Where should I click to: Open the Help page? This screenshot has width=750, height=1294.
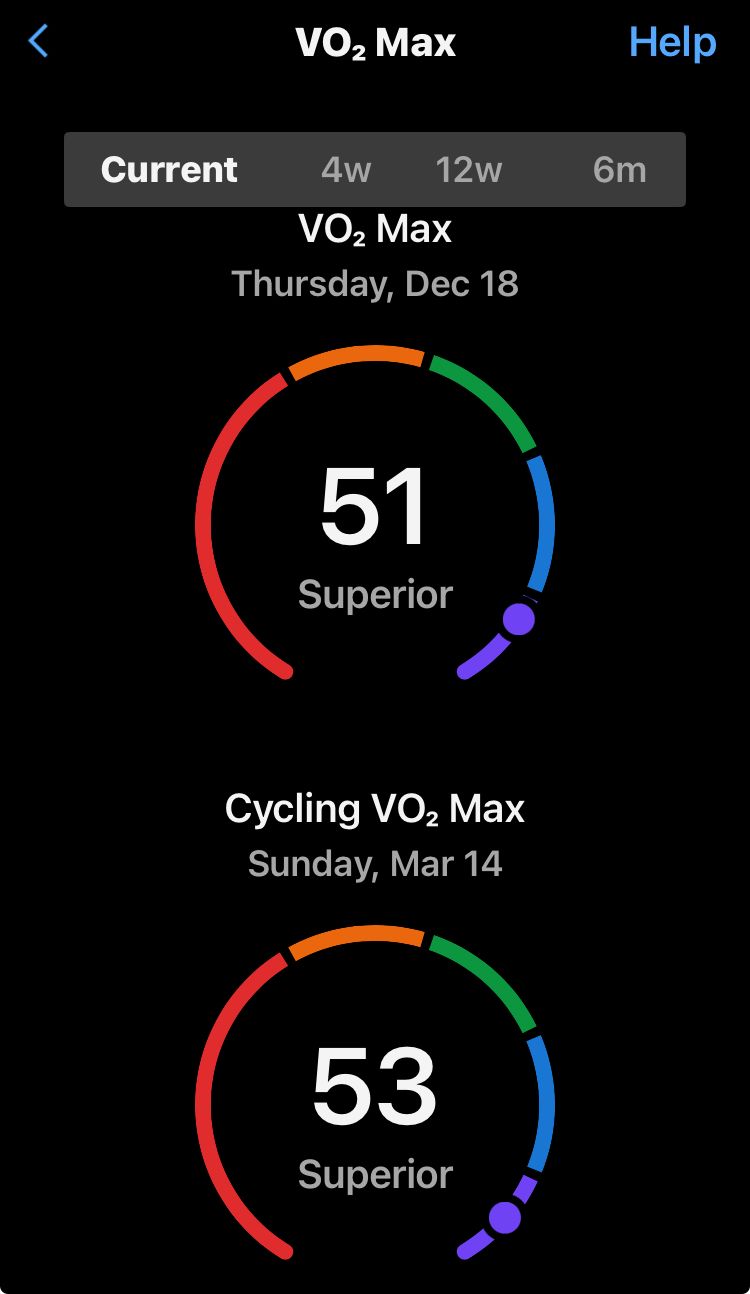(x=672, y=42)
